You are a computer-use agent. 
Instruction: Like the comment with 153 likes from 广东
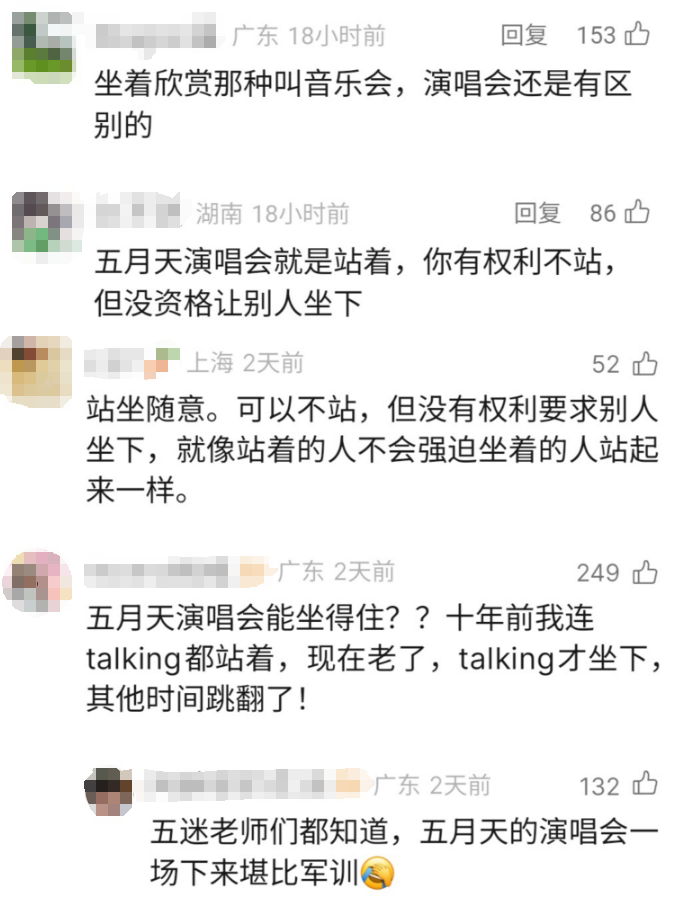(x=637, y=35)
